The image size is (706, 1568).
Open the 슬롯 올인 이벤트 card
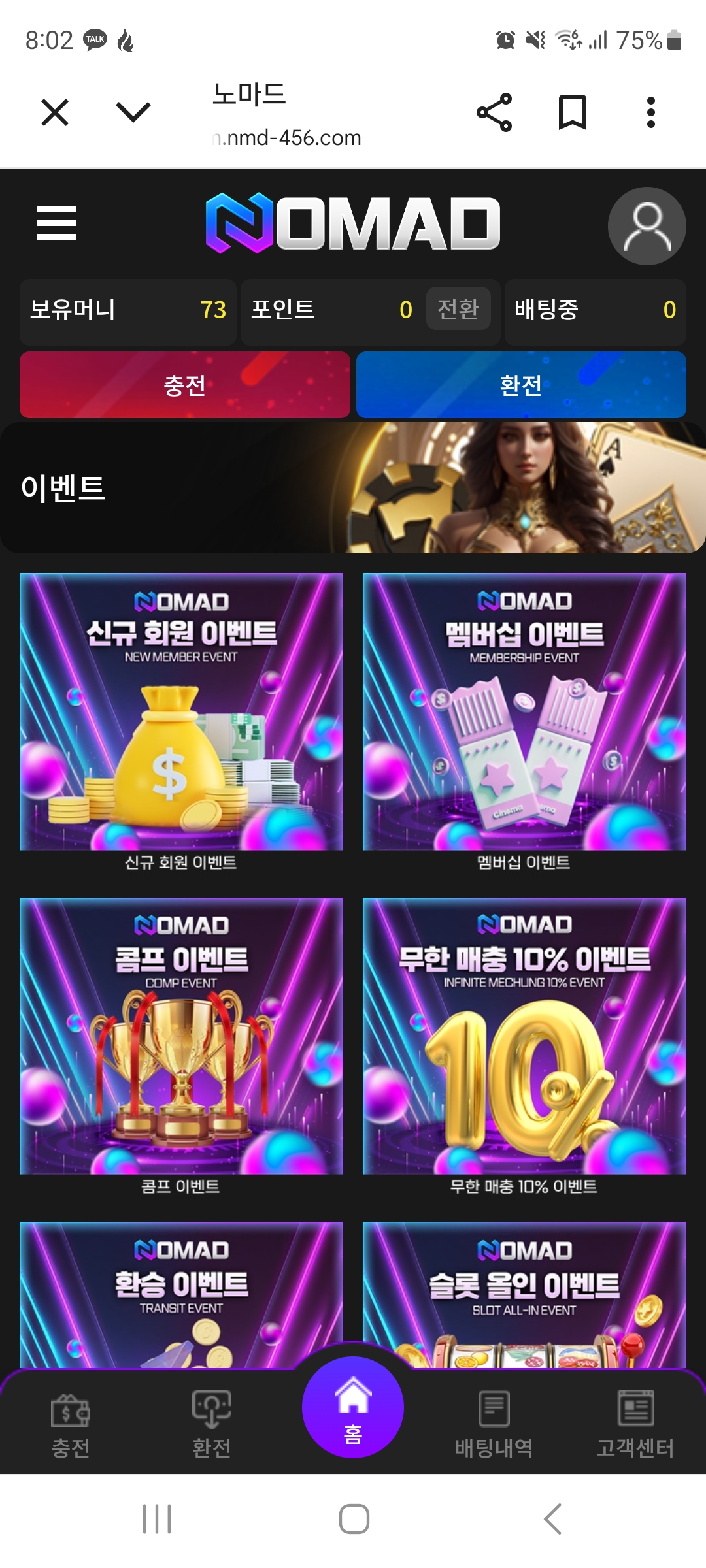tap(524, 1294)
